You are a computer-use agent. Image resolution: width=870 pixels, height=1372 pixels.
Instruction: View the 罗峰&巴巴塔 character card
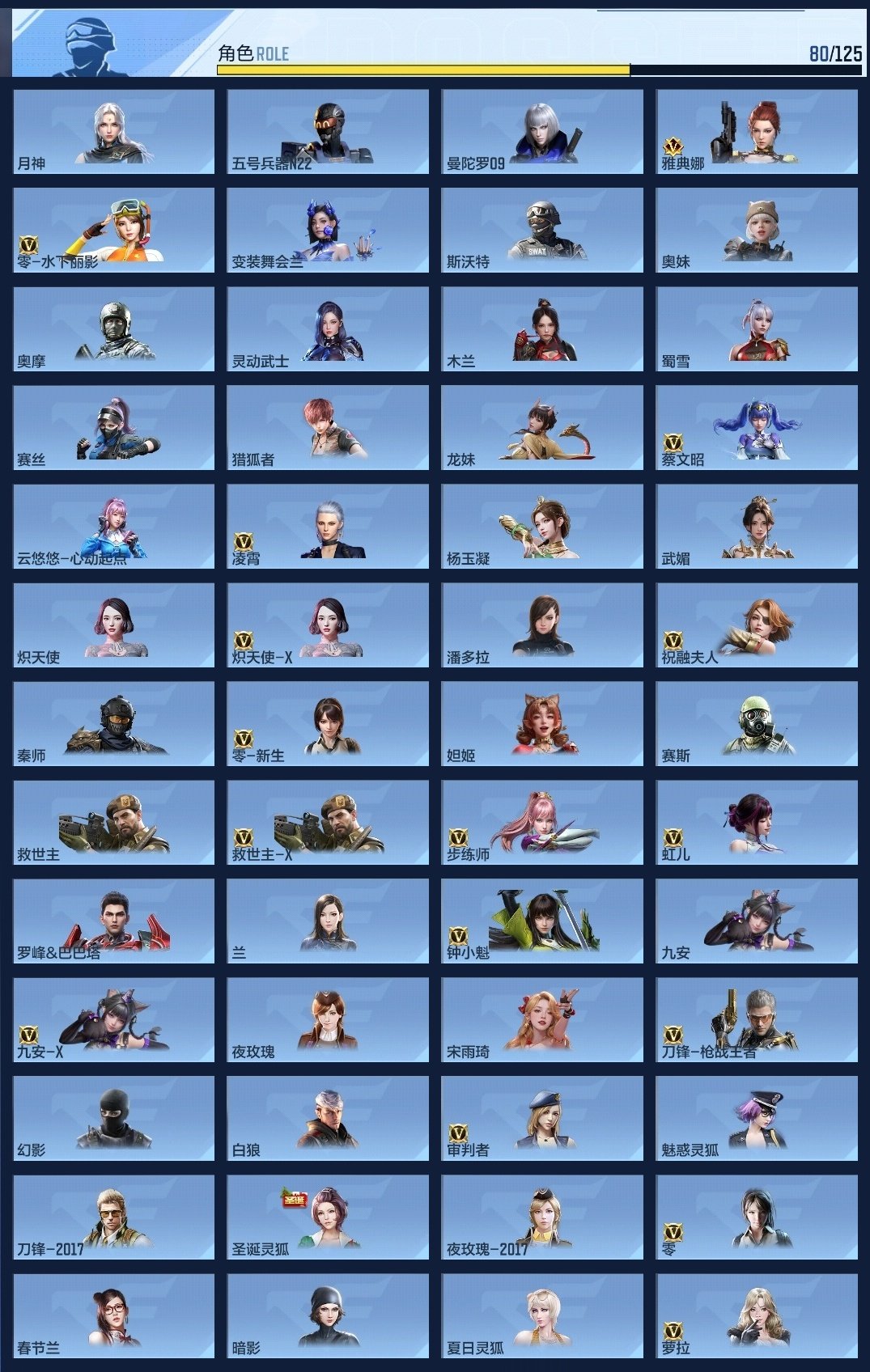click(x=113, y=921)
